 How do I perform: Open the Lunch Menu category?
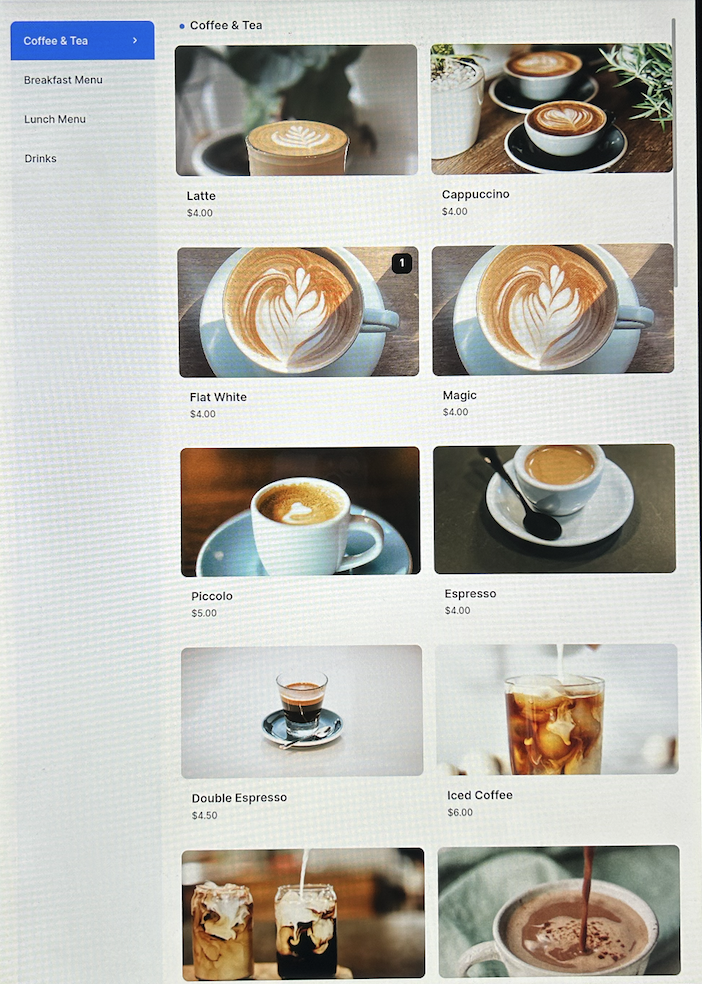[x=55, y=119]
